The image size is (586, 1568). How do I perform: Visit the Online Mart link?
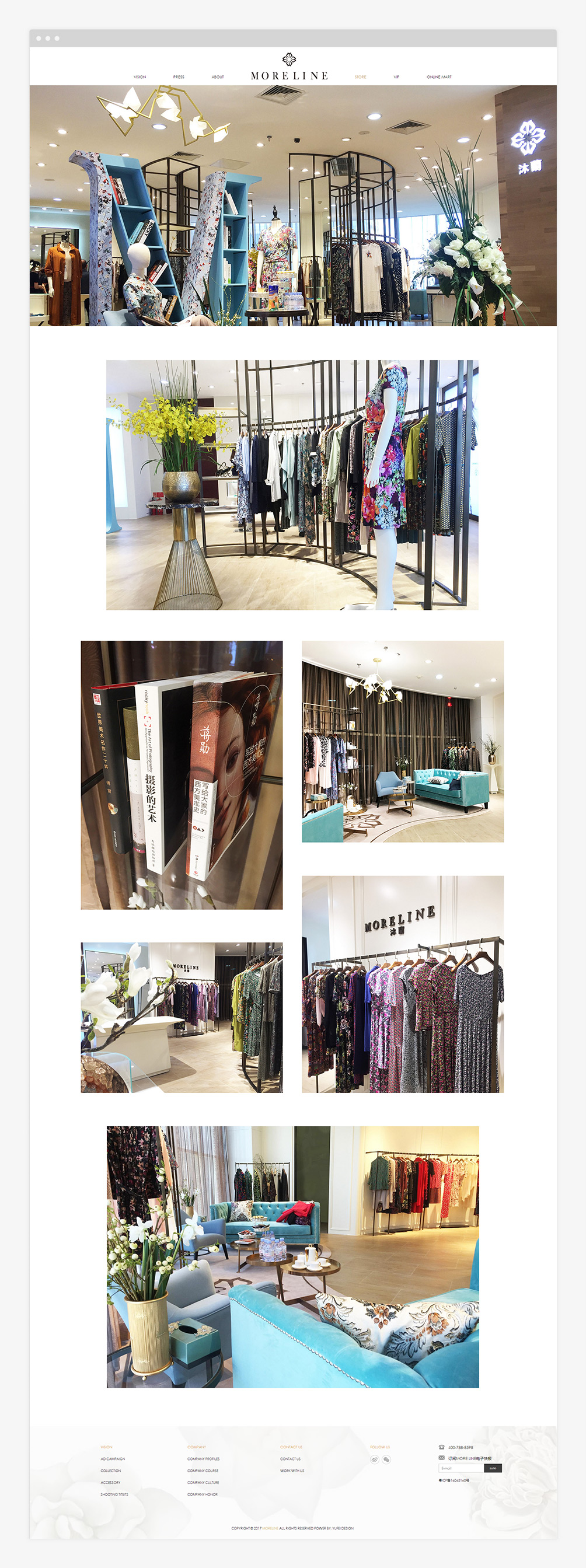pos(439,76)
